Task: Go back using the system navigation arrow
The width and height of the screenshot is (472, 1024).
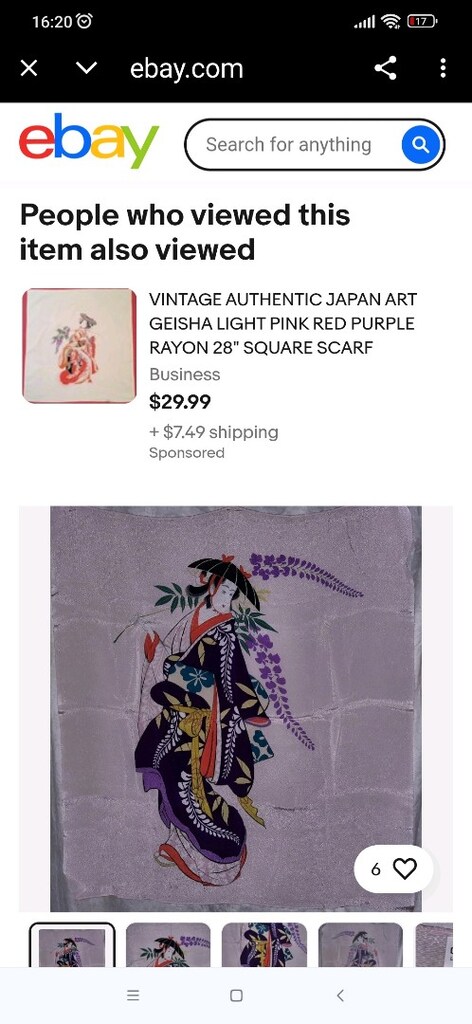Action: pos(340,995)
